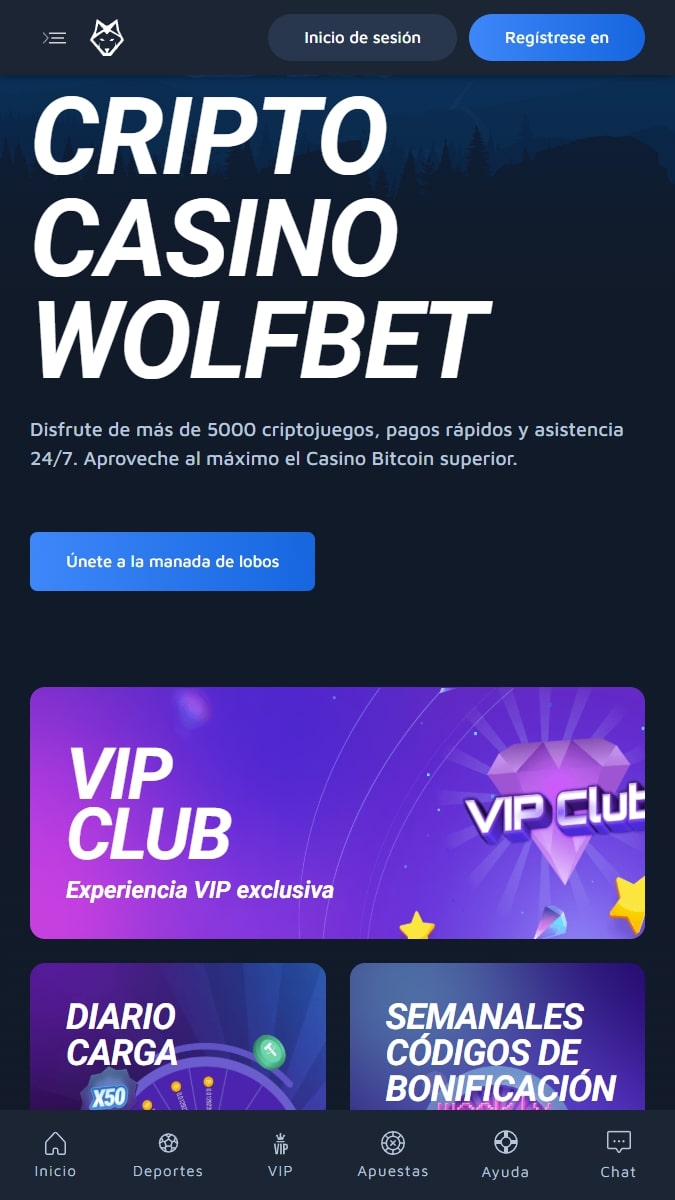Tap Inicio de sesión button
675x1200 pixels.
[x=362, y=38]
